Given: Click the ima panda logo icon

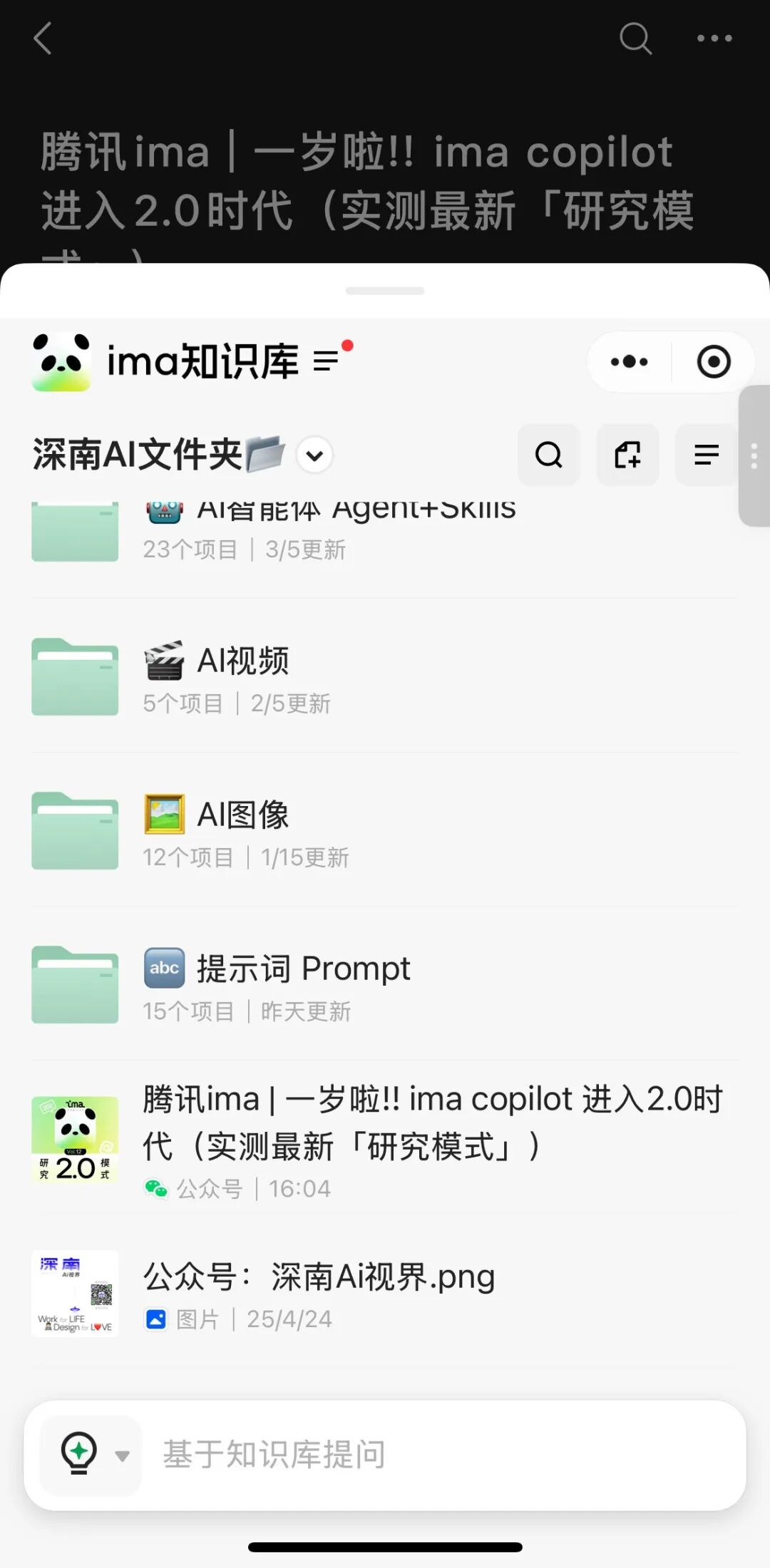Looking at the screenshot, I should pyautogui.click(x=61, y=361).
